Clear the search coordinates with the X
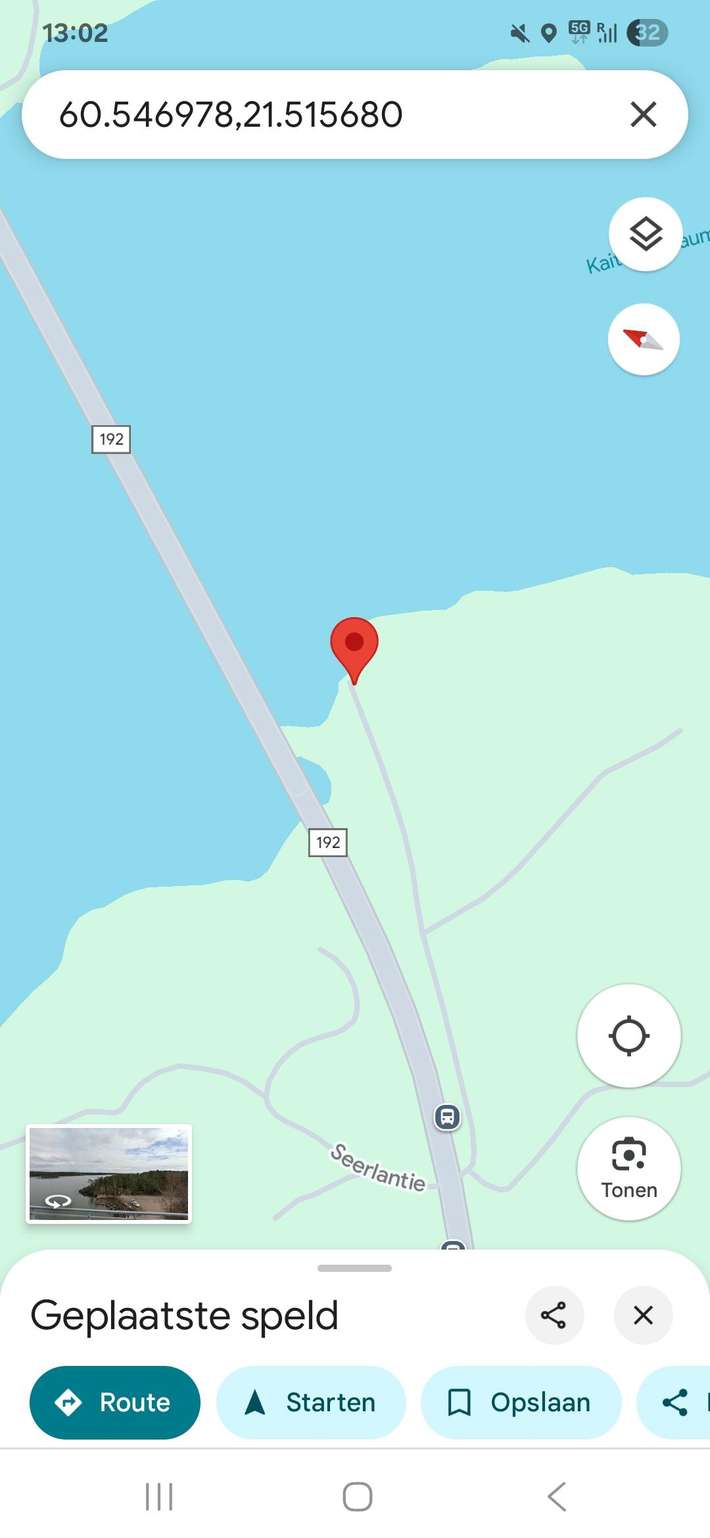Viewport: 710px width, 1538px height. [x=643, y=115]
